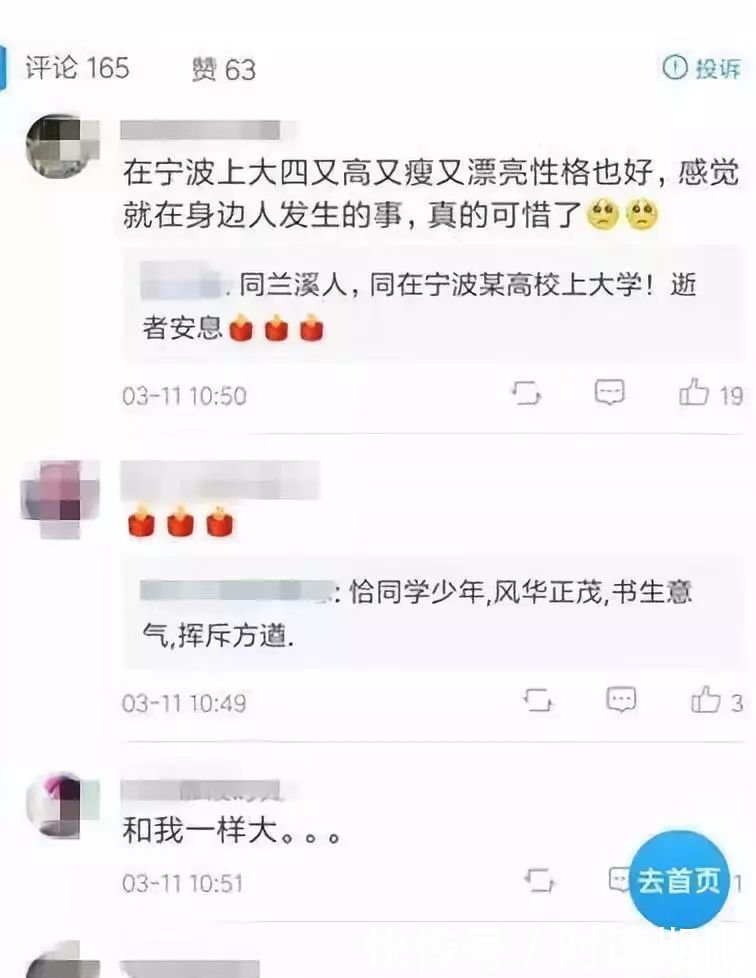756x978 pixels.
Task: Repost the comment posted at 03-11 10:50
Action: click(x=526, y=394)
